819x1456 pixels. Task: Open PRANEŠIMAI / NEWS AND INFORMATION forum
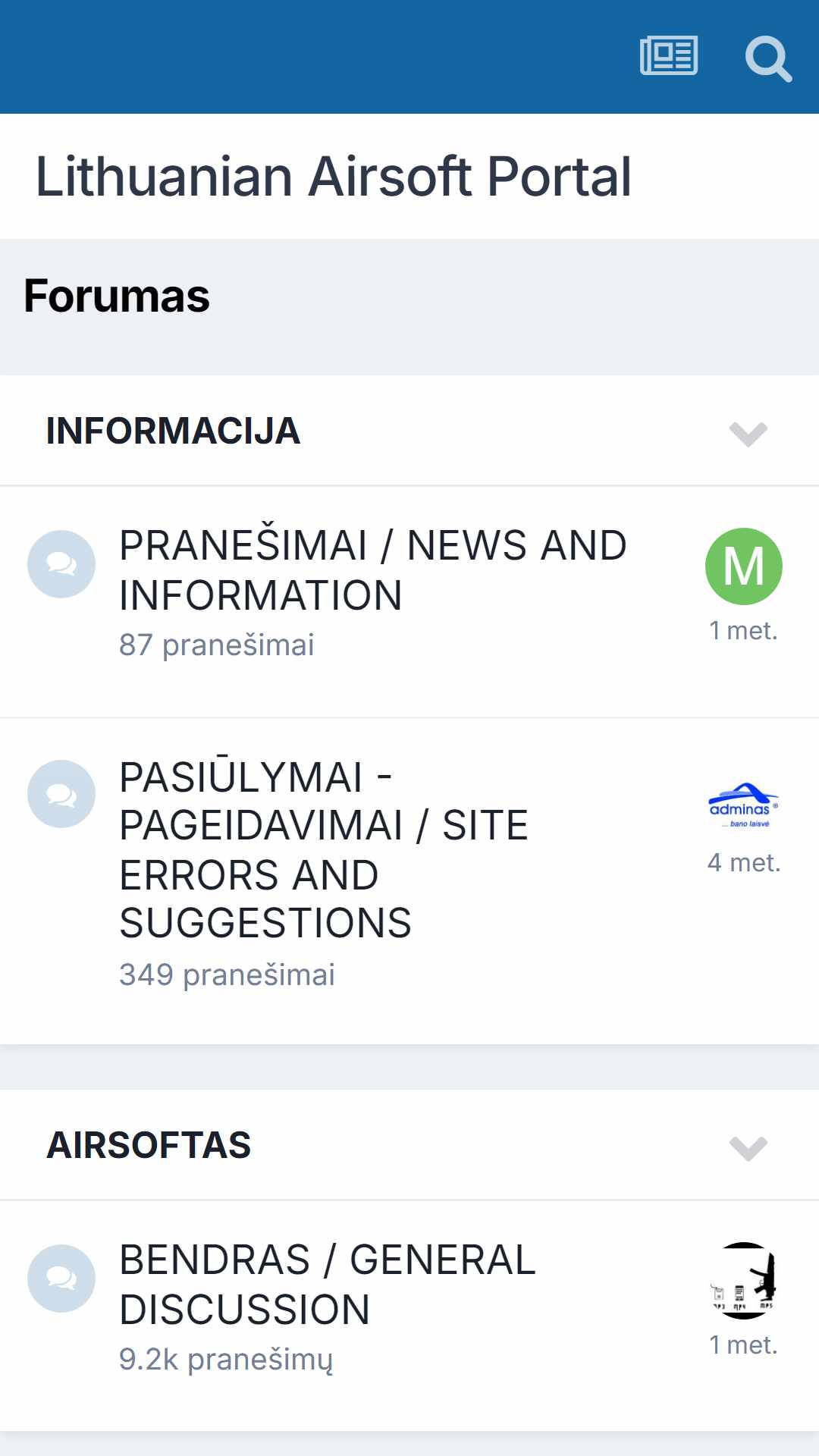(373, 570)
